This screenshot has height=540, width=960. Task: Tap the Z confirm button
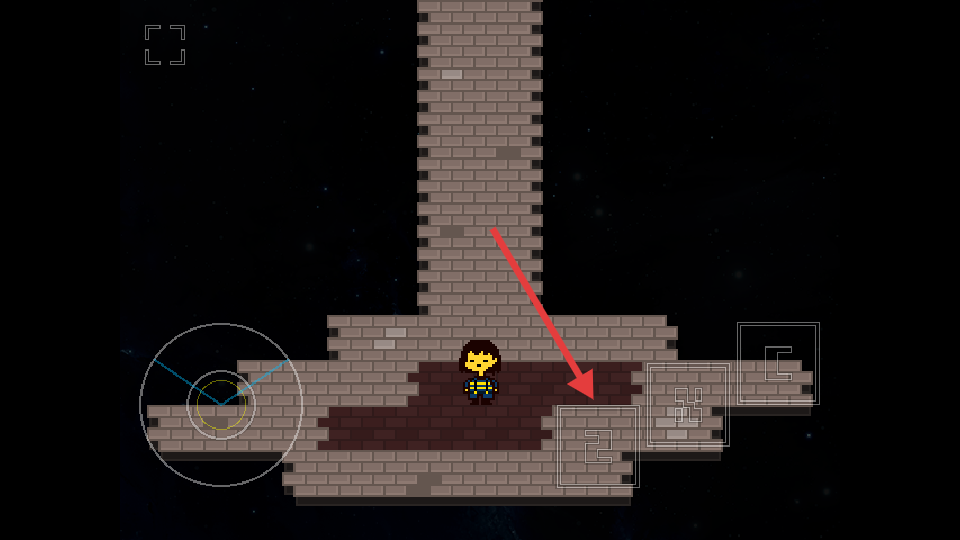coord(598,446)
